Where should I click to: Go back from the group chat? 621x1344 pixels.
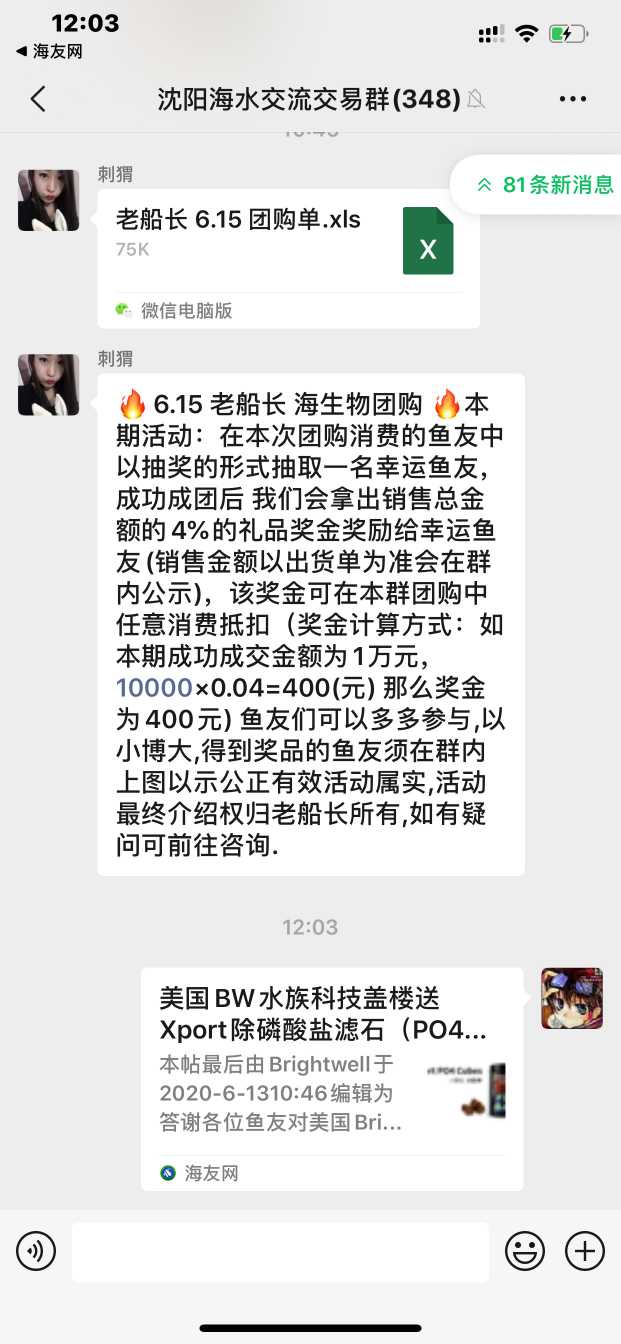pyautogui.click(x=38, y=99)
